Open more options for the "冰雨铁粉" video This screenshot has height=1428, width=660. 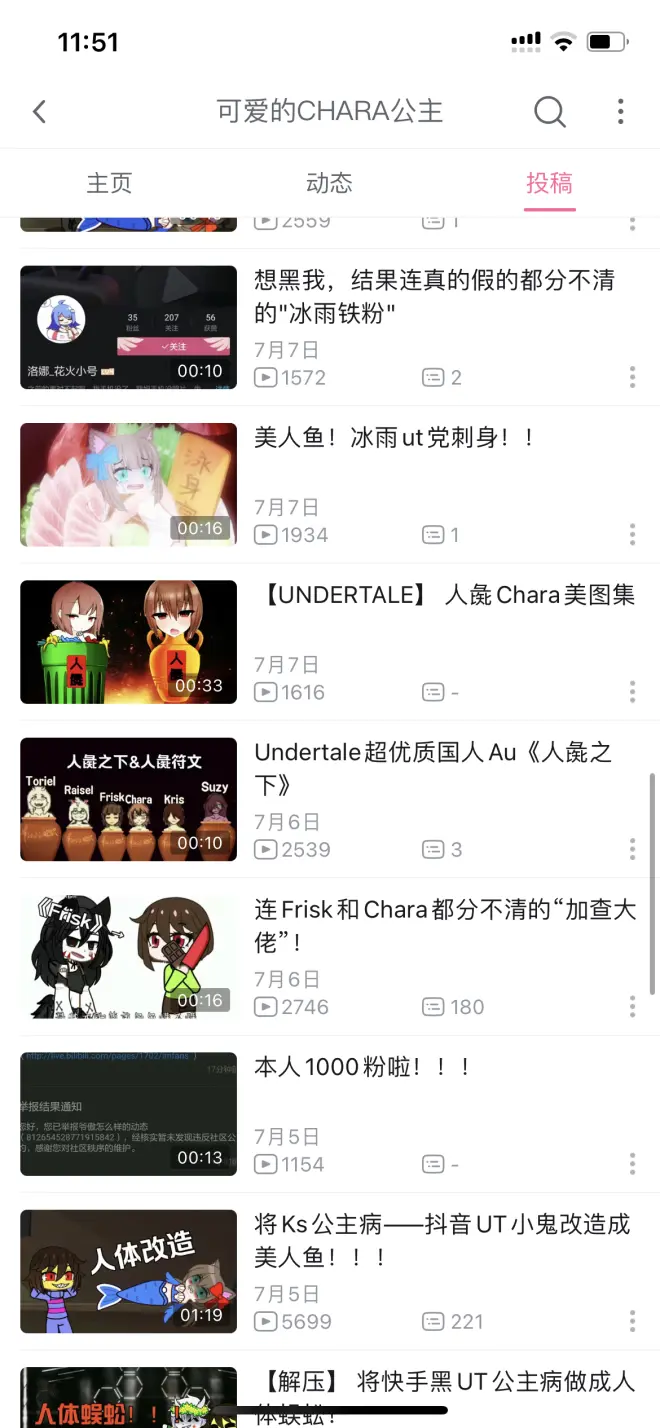coord(632,377)
